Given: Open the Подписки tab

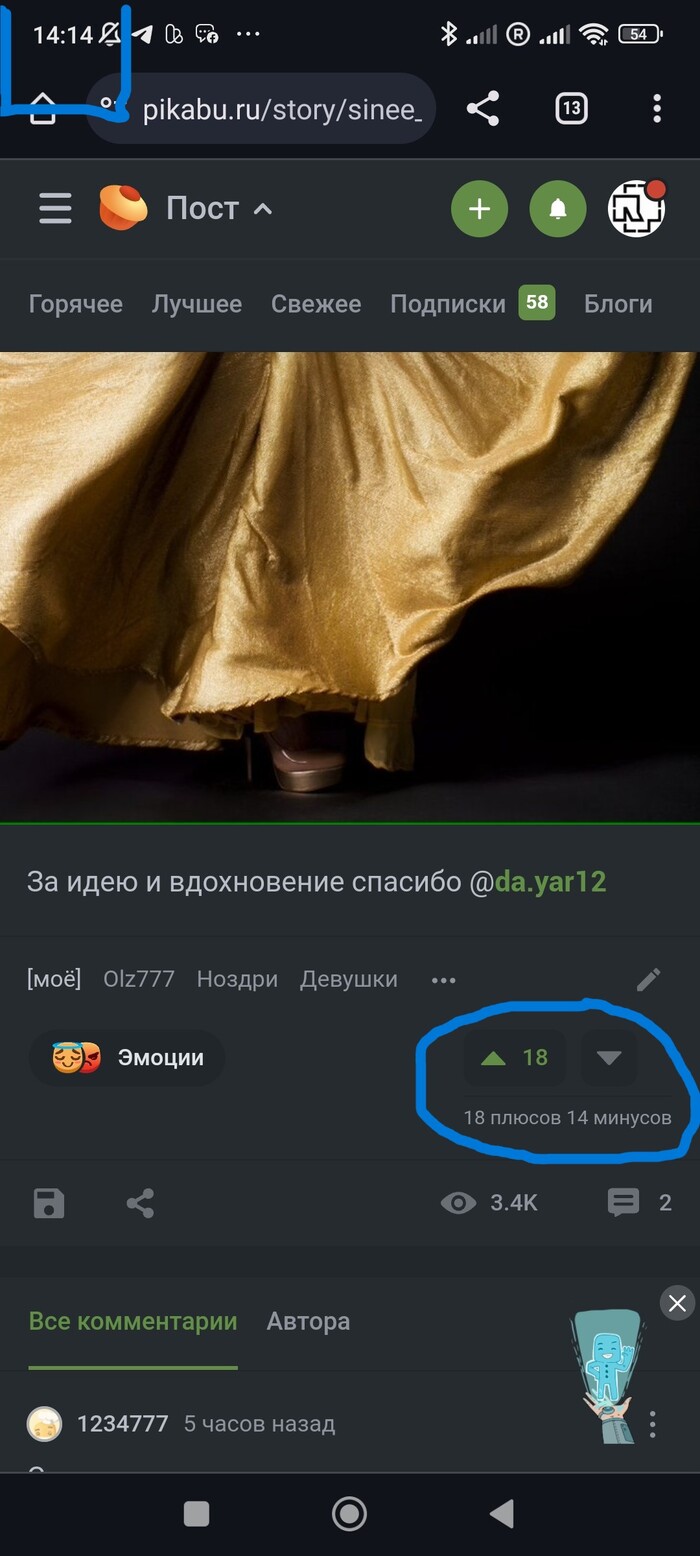Looking at the screenshot, I should tap(448, 304).
